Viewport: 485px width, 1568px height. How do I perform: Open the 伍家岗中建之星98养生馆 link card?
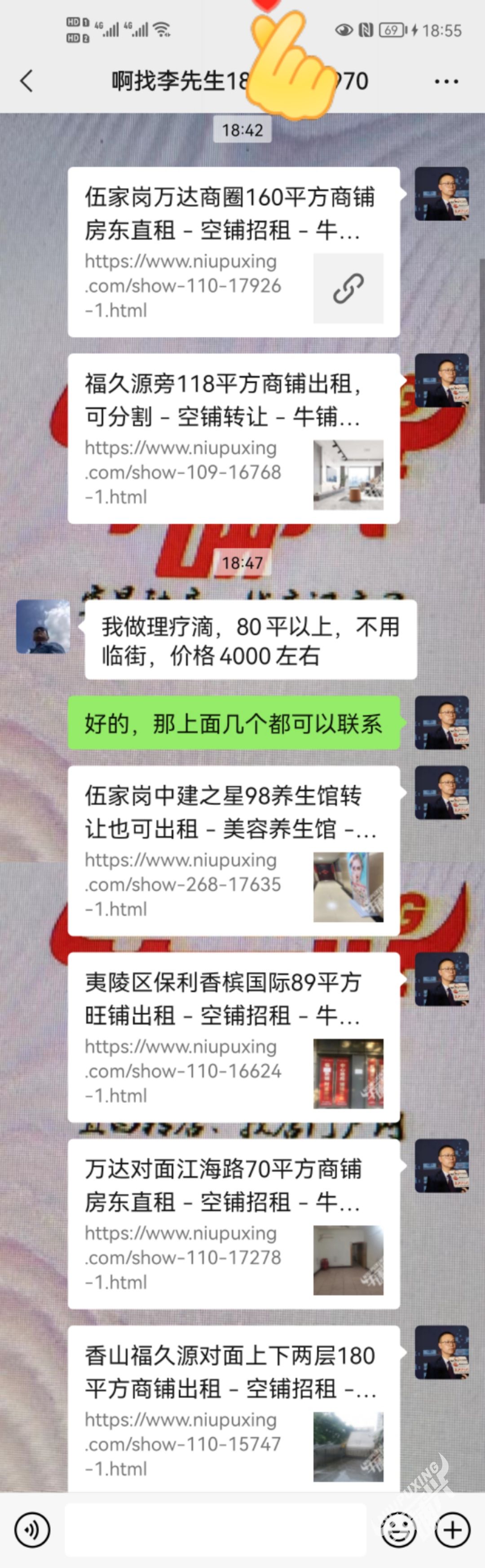click(x=234, y=850)
